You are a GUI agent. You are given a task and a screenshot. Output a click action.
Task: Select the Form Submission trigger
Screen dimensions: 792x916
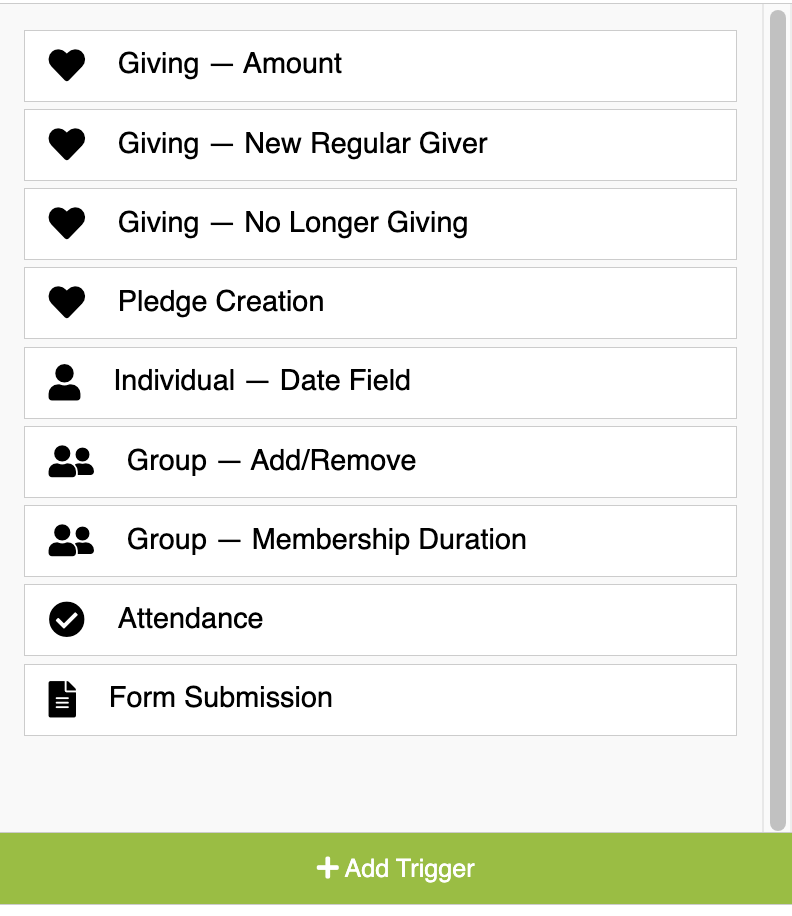(380, 698)
